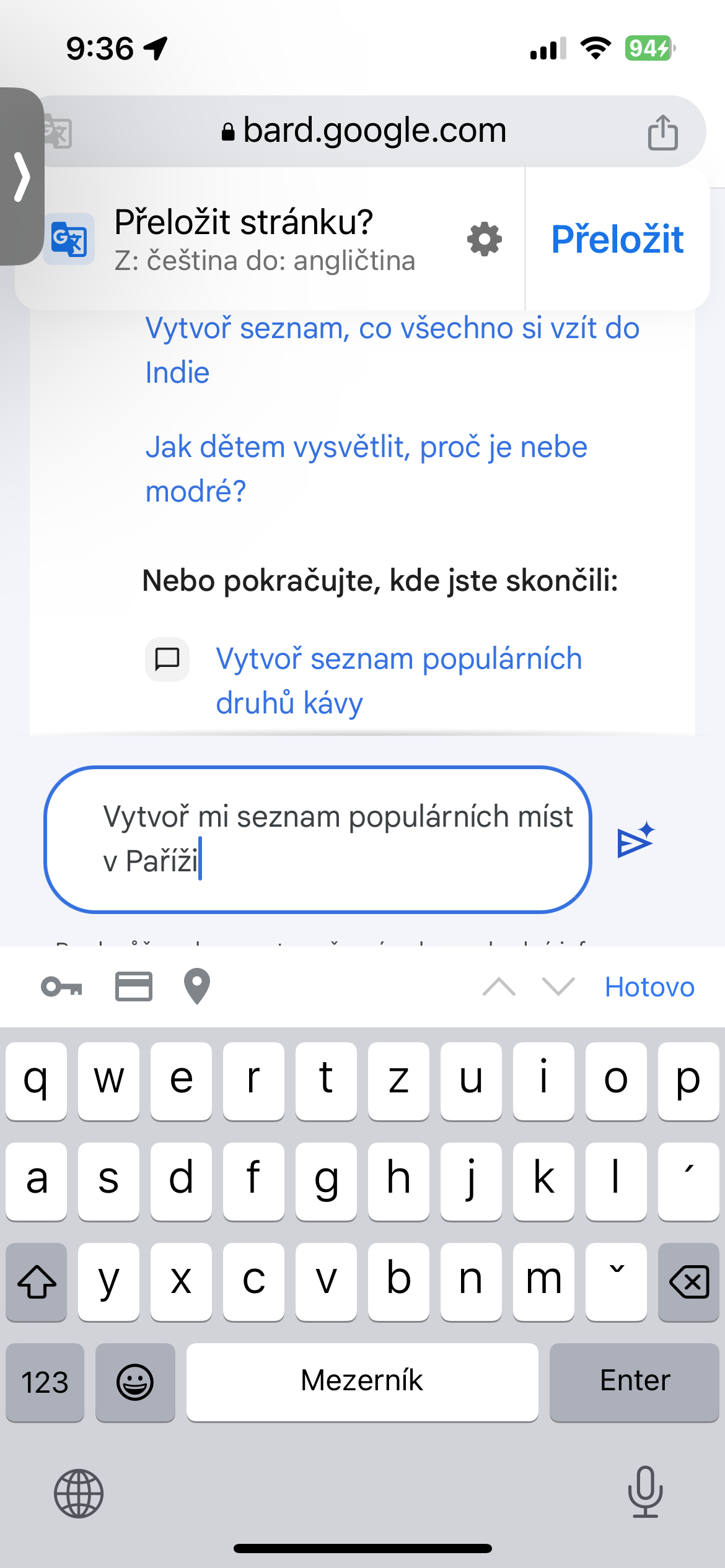This screenshot has height=1568, width=725.
Task: Send the prompt with the send arrow
Action: pos(636,840)
